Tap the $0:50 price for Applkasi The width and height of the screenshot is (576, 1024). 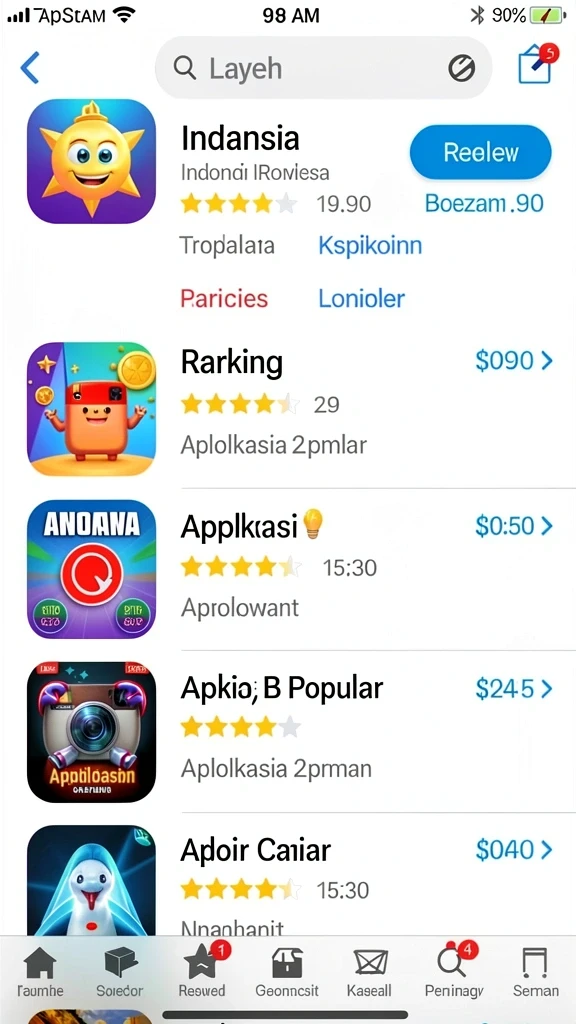(514, 526)
